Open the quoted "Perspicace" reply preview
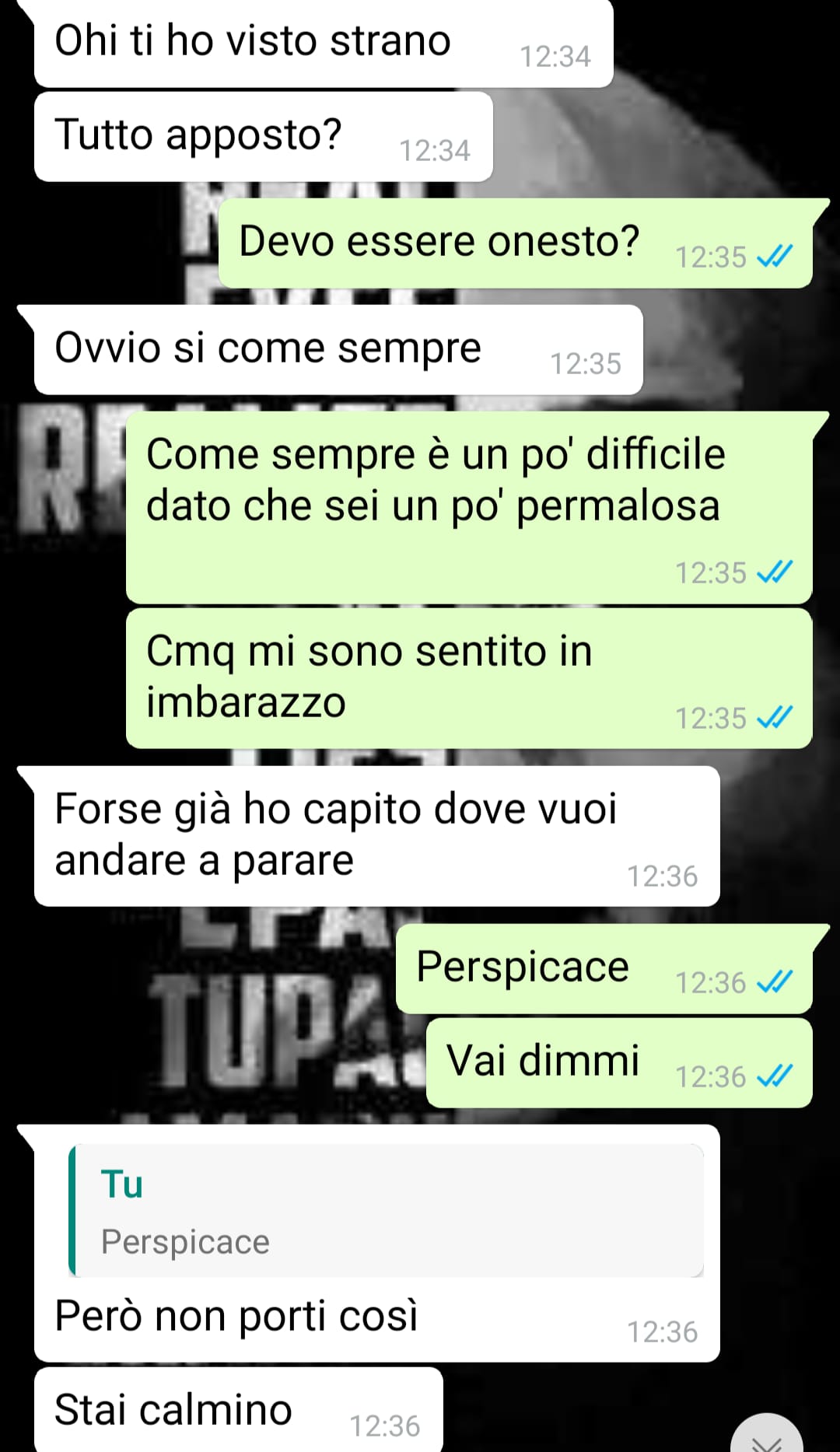840x1452 pixels. [x=387, y=1210]
